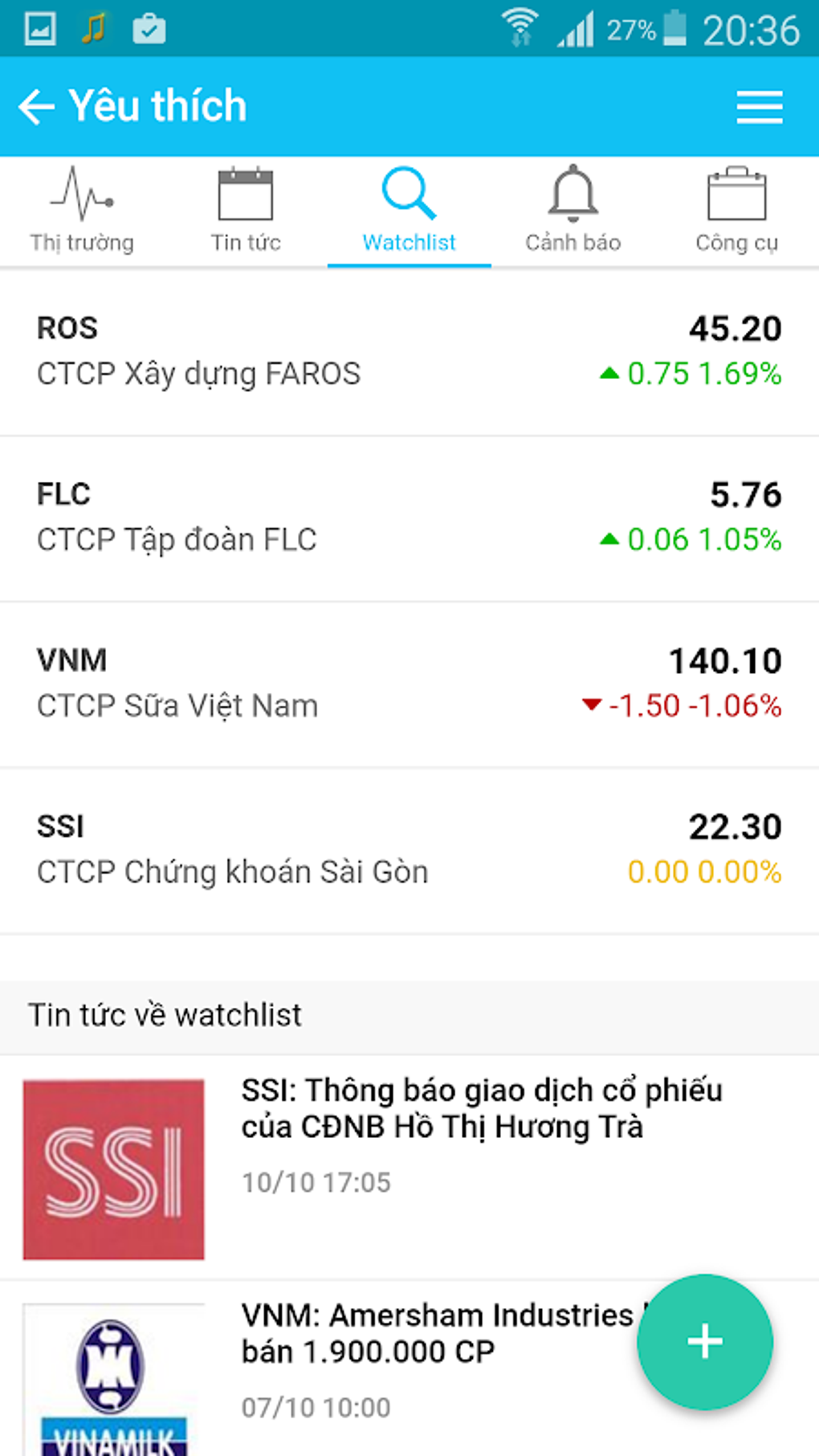Open the Cảnh báo alerts tab
Image resolution: width=819 pixels, height=1456 pixels.
tap(572, 211)
